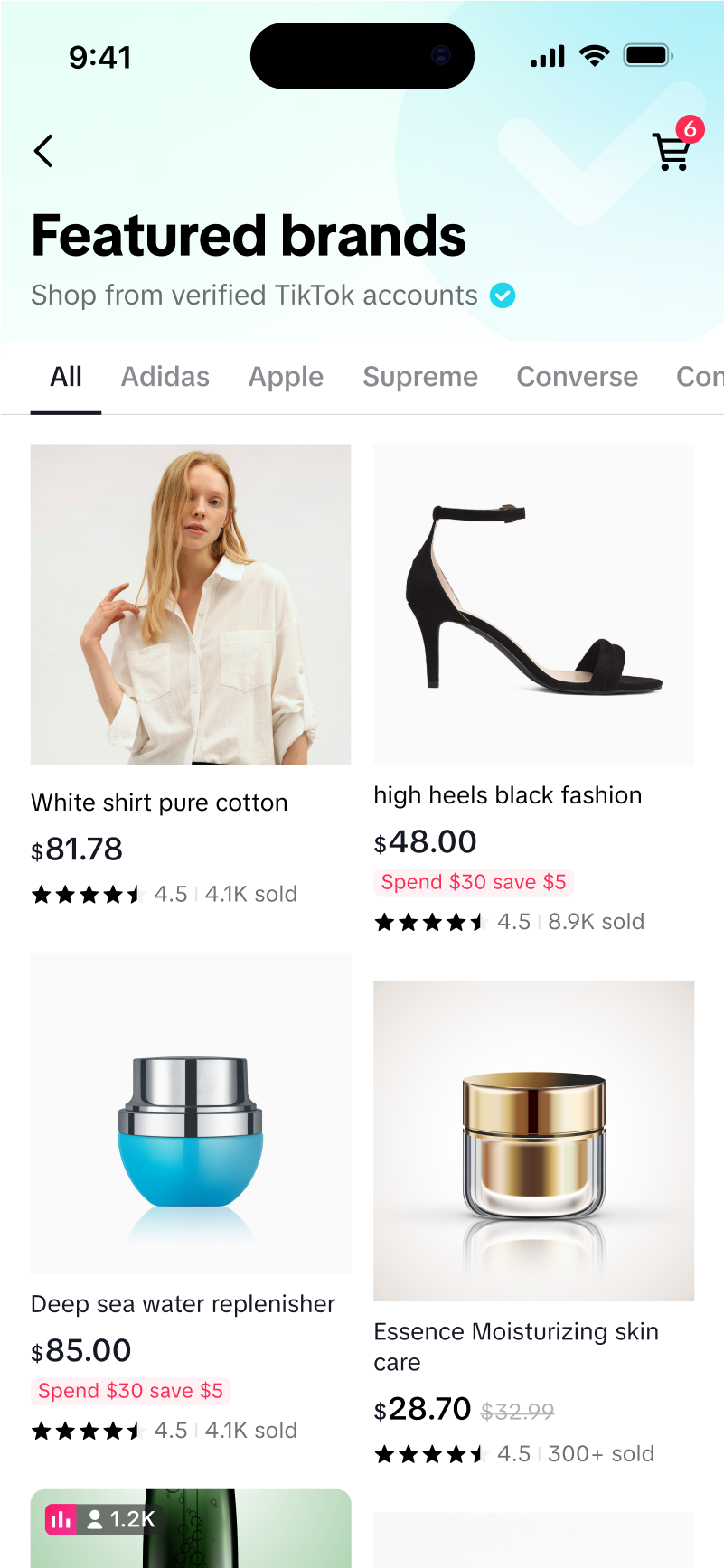
Task: Open White shirt pure cotton product
Action: click(x=191, y=605)
